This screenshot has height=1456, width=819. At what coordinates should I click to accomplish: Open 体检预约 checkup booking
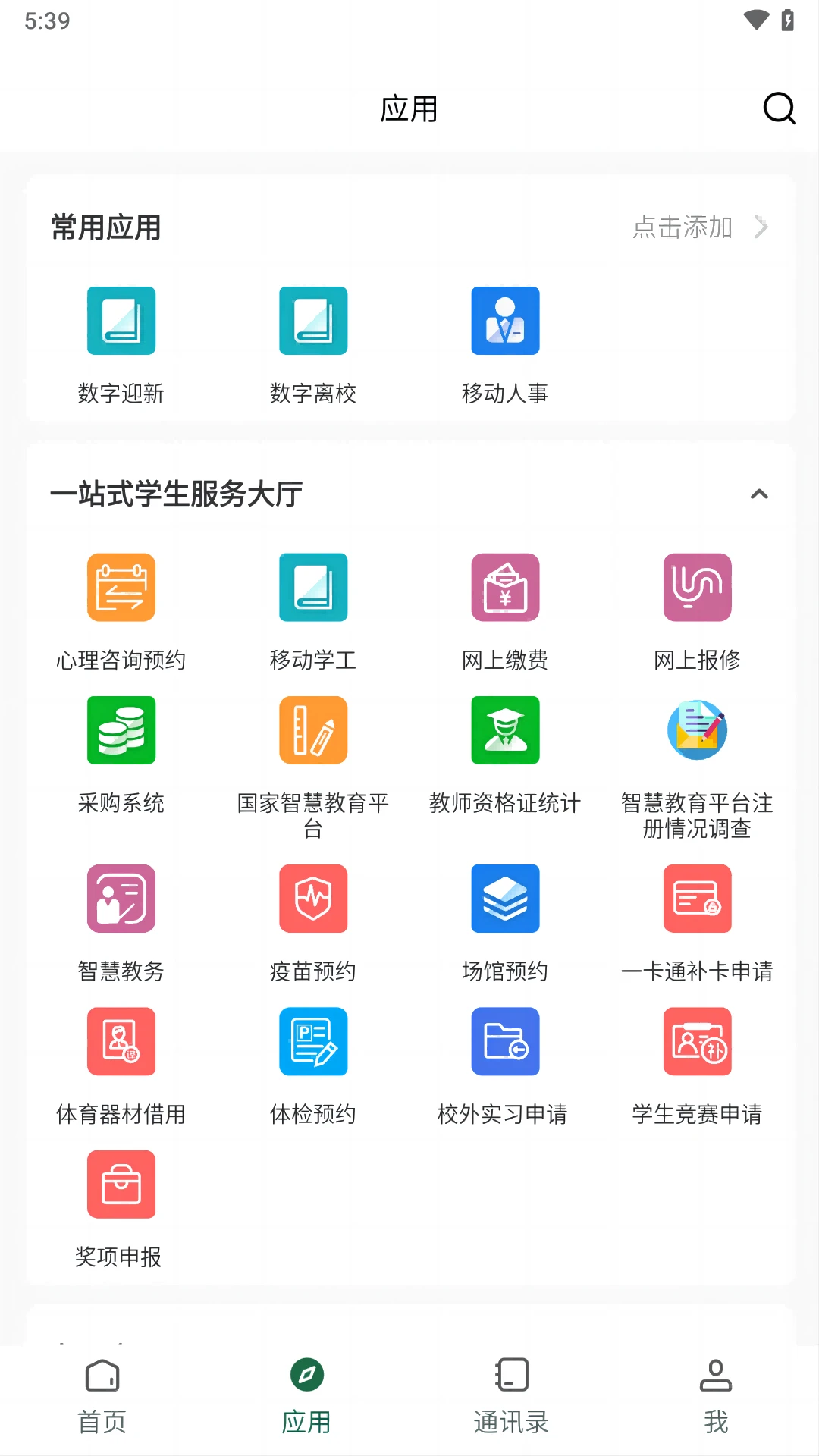pos(313,1041)
